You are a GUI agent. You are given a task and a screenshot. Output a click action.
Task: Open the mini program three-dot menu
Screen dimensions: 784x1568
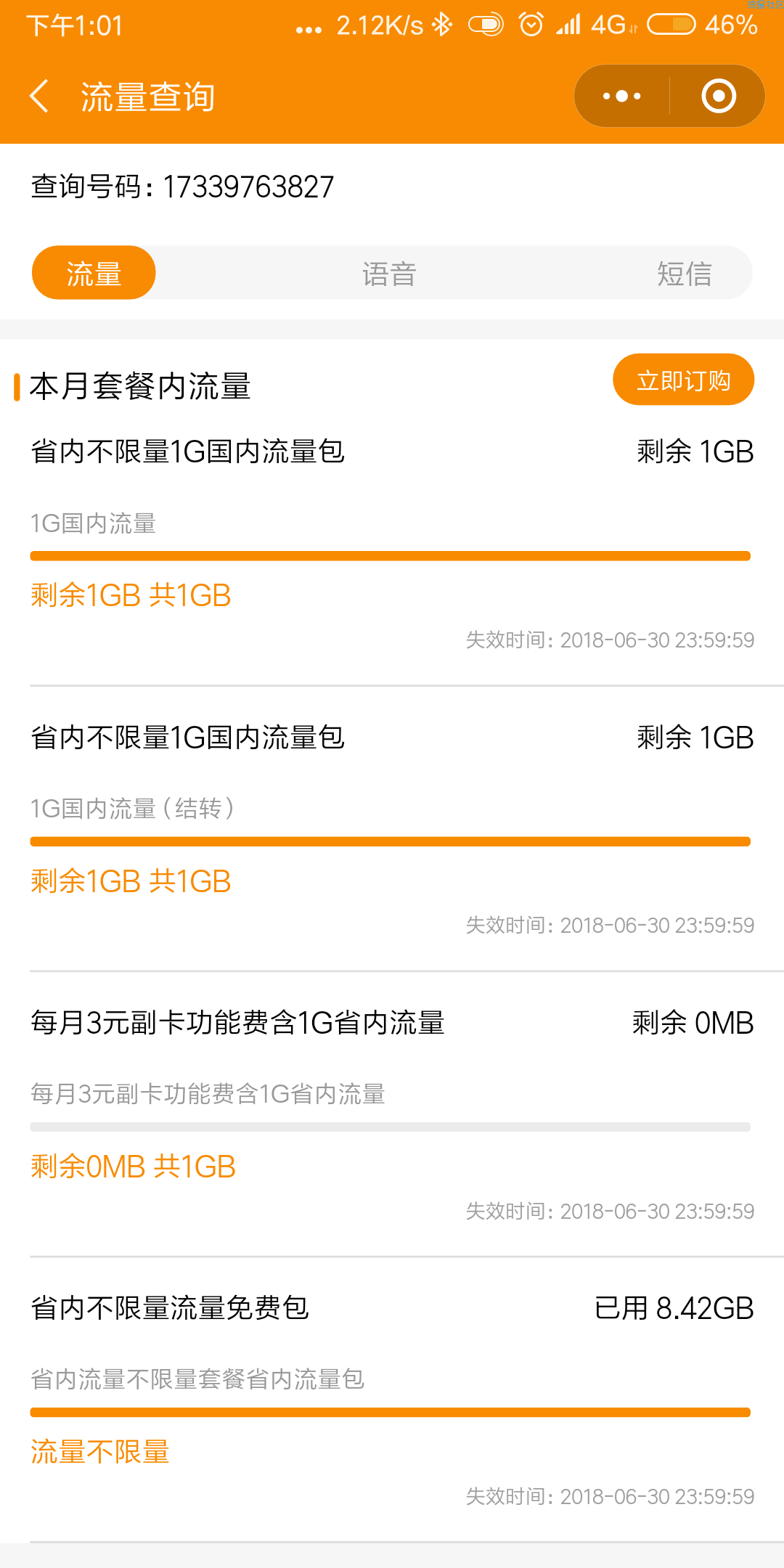pyautogui.click(x=622, y=96)
